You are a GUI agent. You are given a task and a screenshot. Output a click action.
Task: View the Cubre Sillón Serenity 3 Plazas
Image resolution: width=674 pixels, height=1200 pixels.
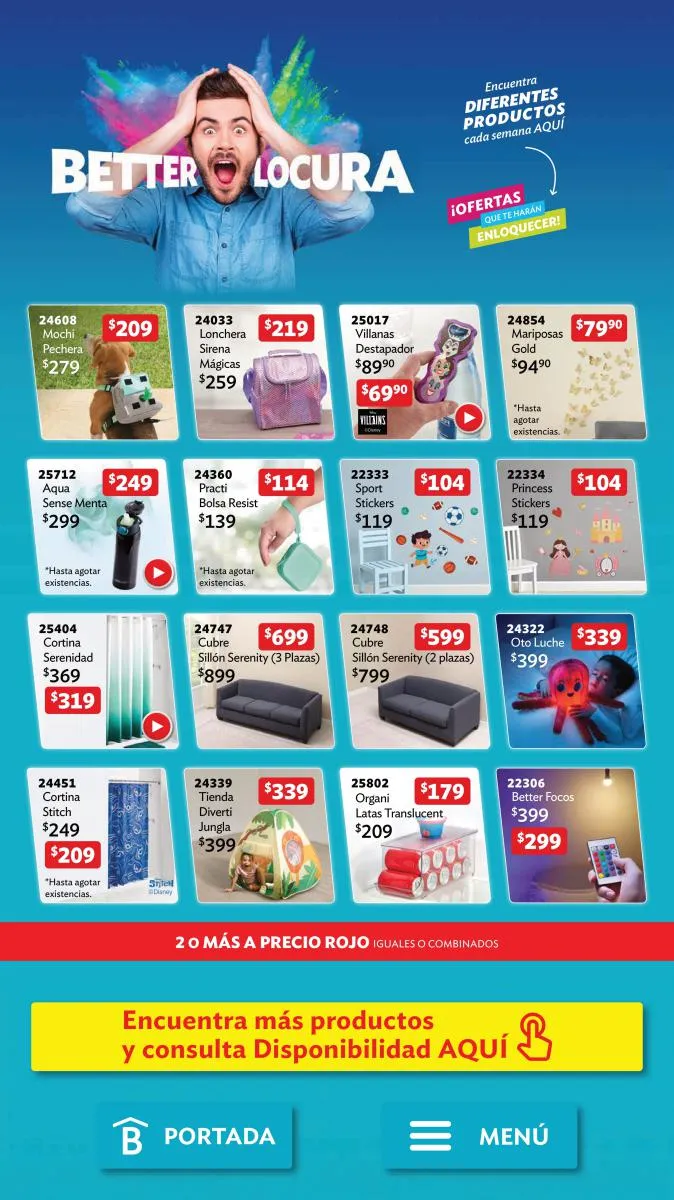pos(259,681)
